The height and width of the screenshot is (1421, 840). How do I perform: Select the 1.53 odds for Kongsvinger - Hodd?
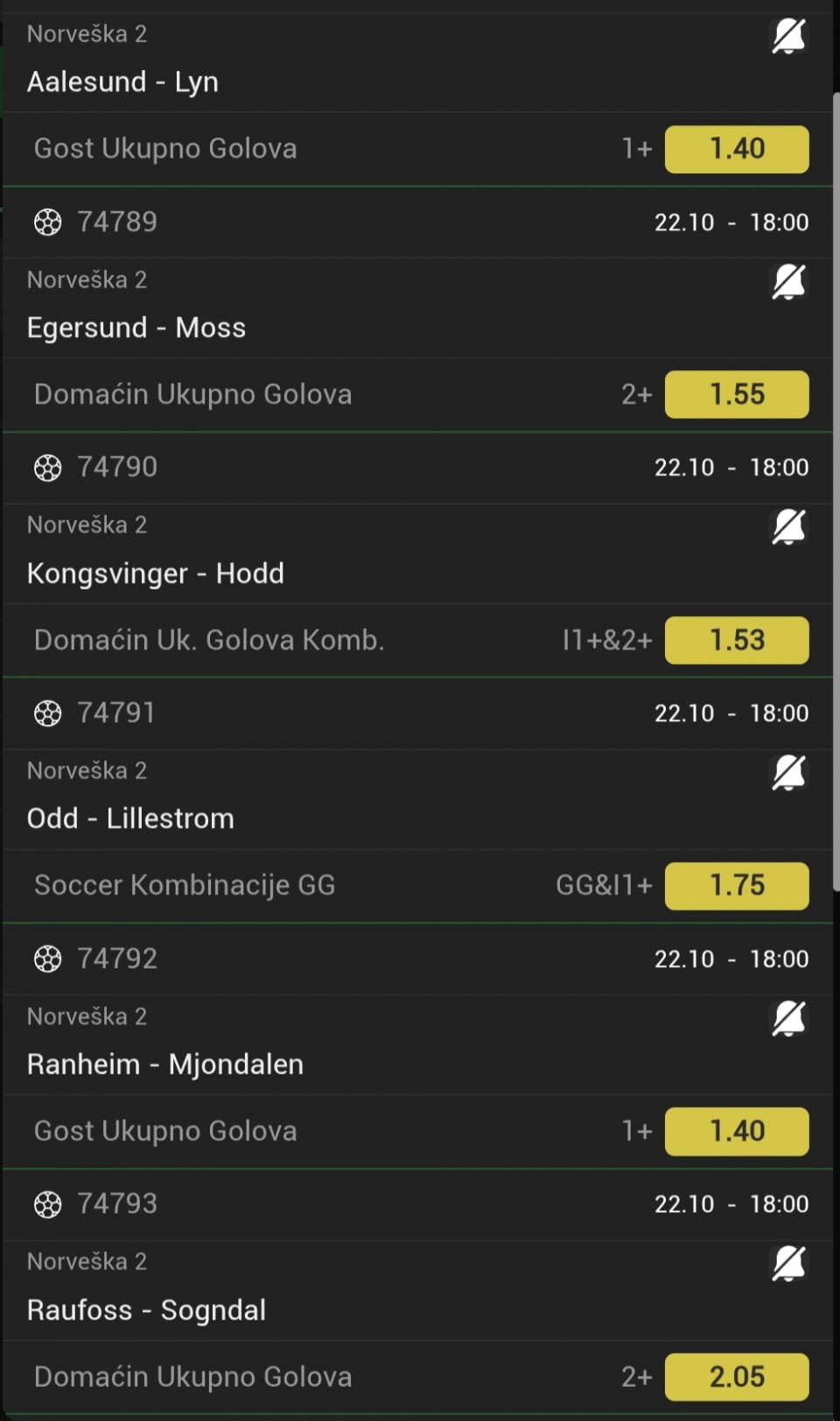[x=737, y=640]
